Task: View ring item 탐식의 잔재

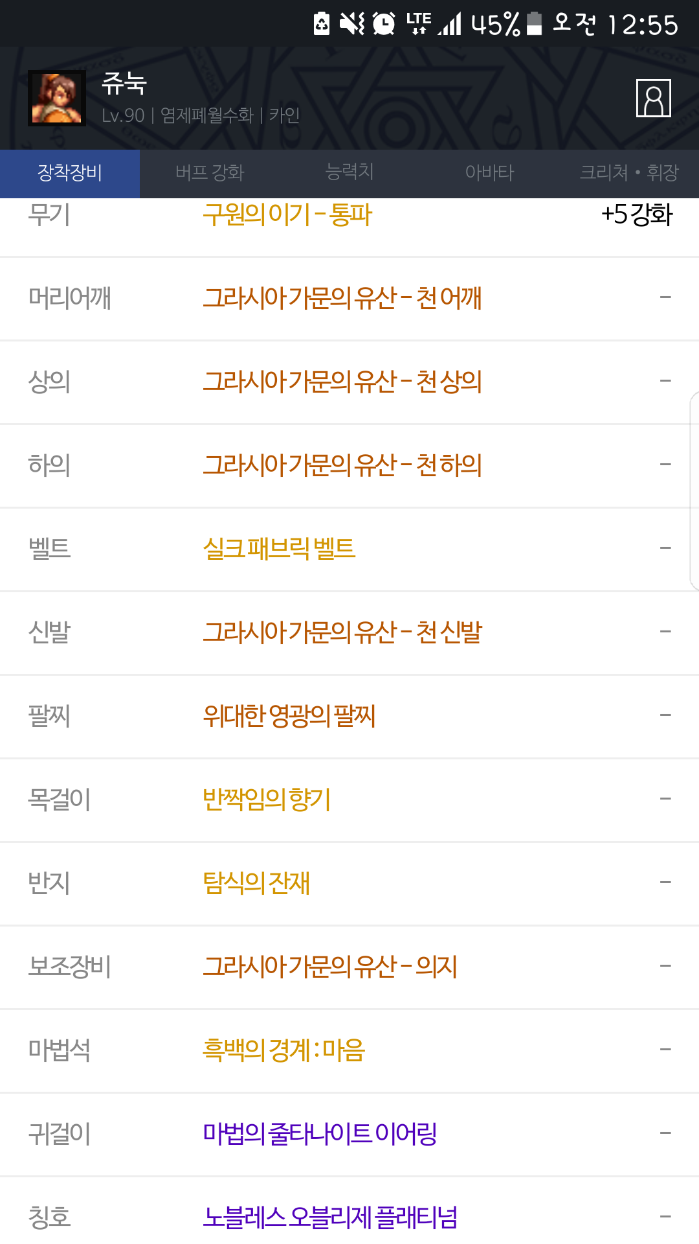Action: tap(257, 883)
